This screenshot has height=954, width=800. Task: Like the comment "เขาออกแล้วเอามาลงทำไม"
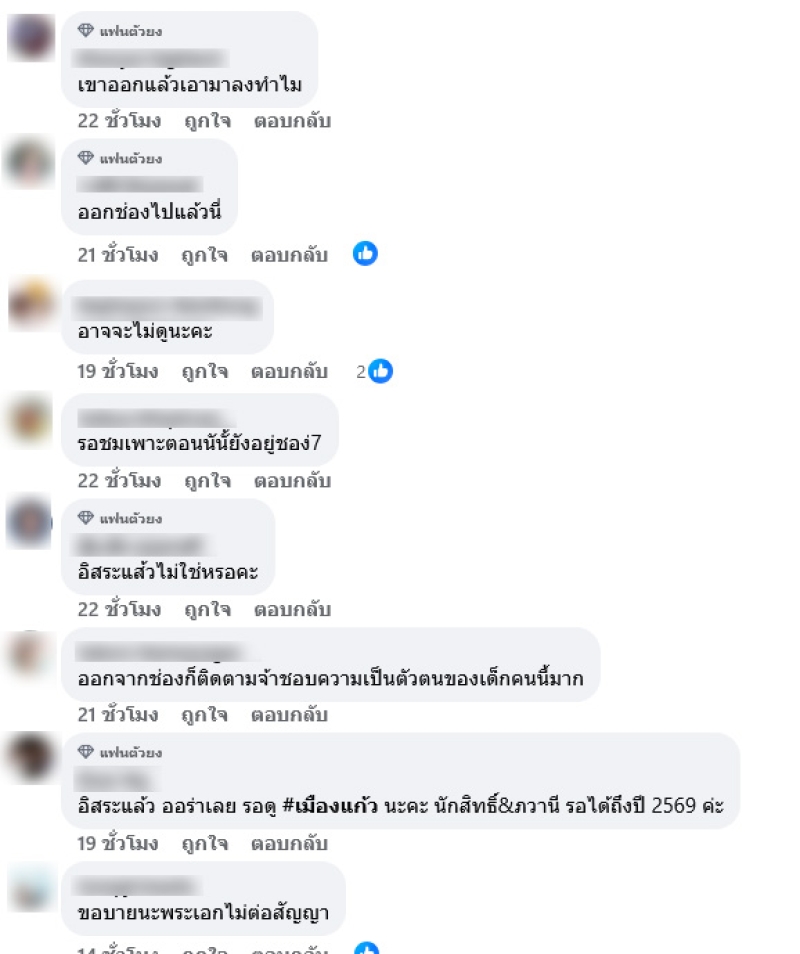(x=206, y=121)
